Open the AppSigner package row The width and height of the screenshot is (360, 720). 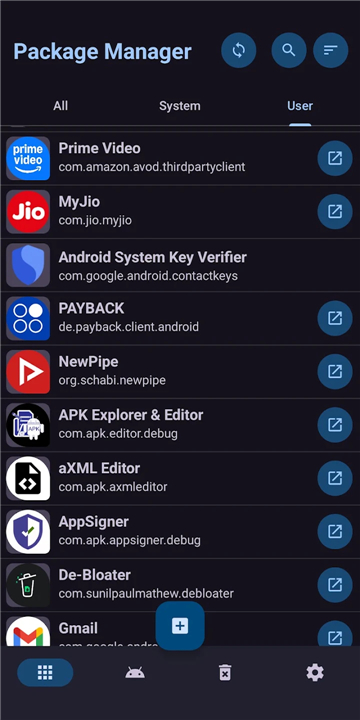[x=180, y=531]
